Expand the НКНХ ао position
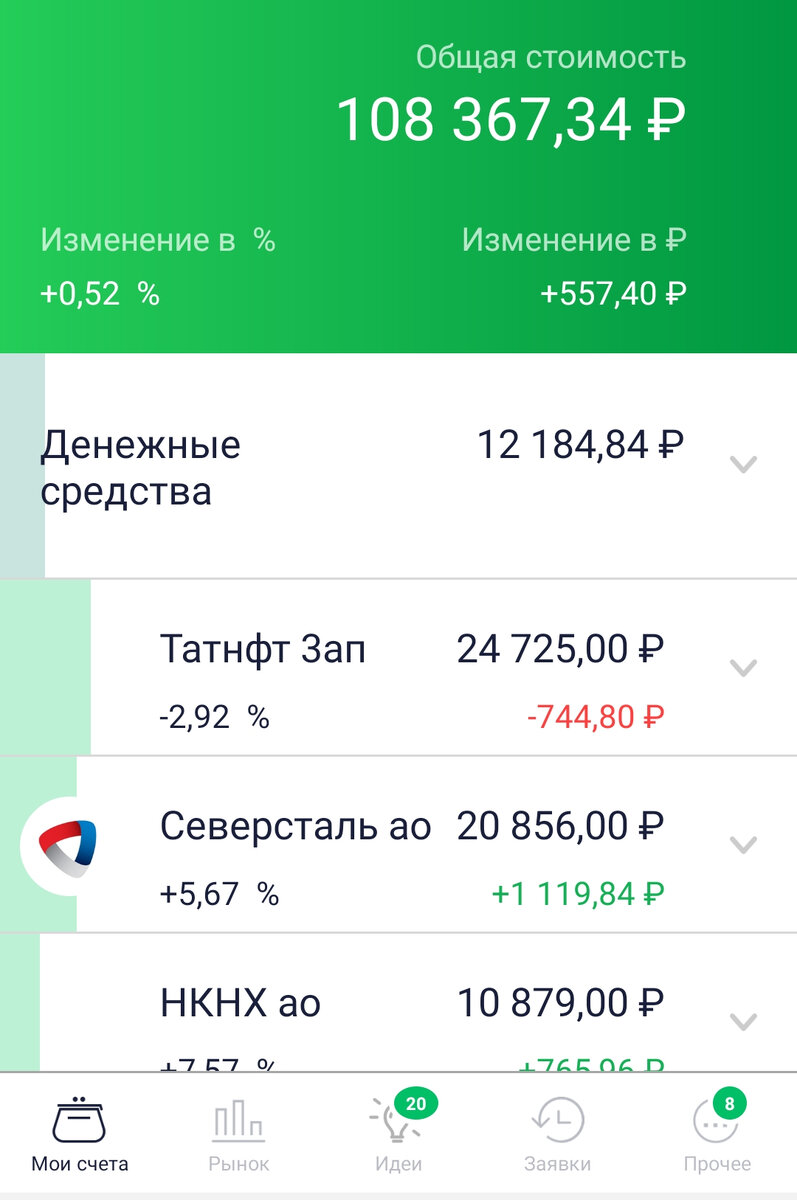The width and height of the screenshot is (797, 1200). point(743,1021)
